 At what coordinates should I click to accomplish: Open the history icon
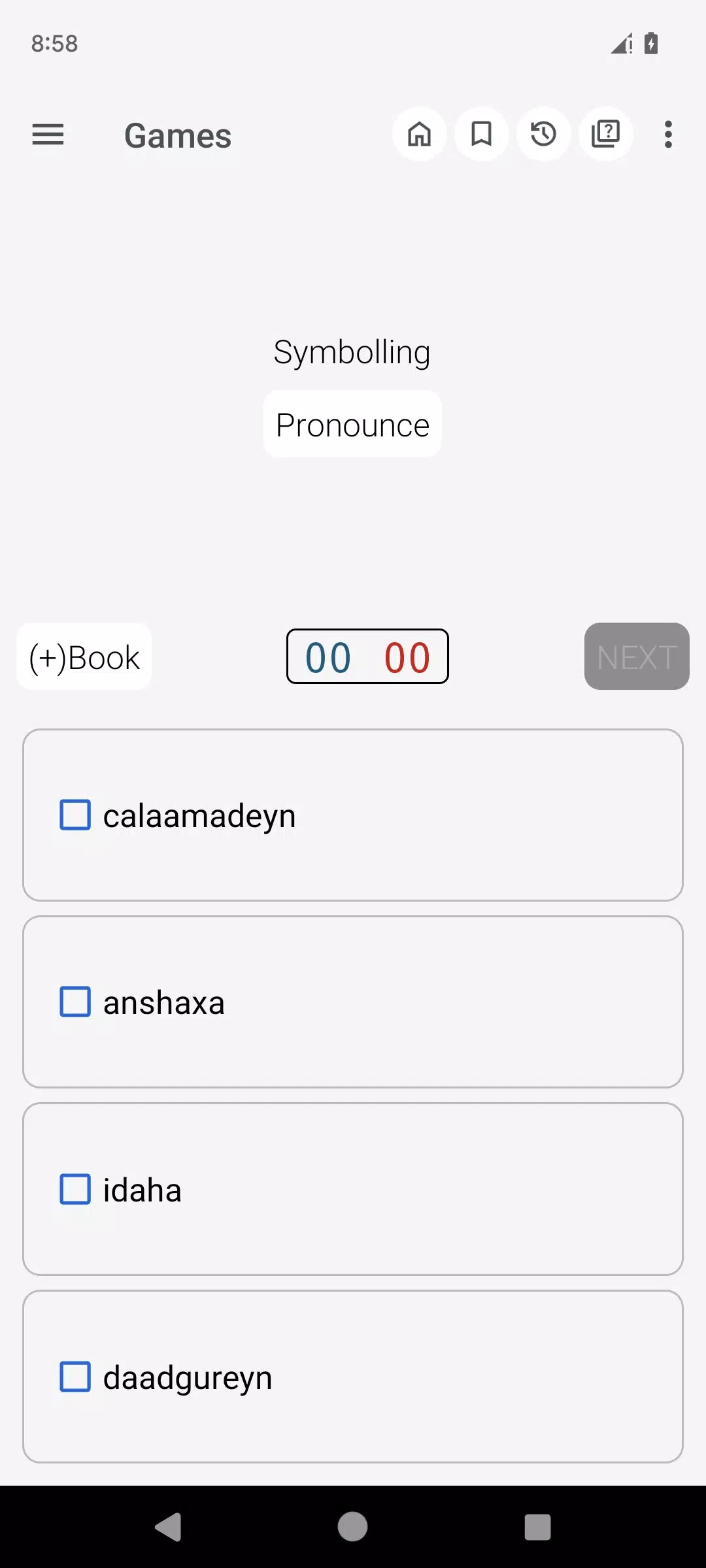click(x=543, y=135)
